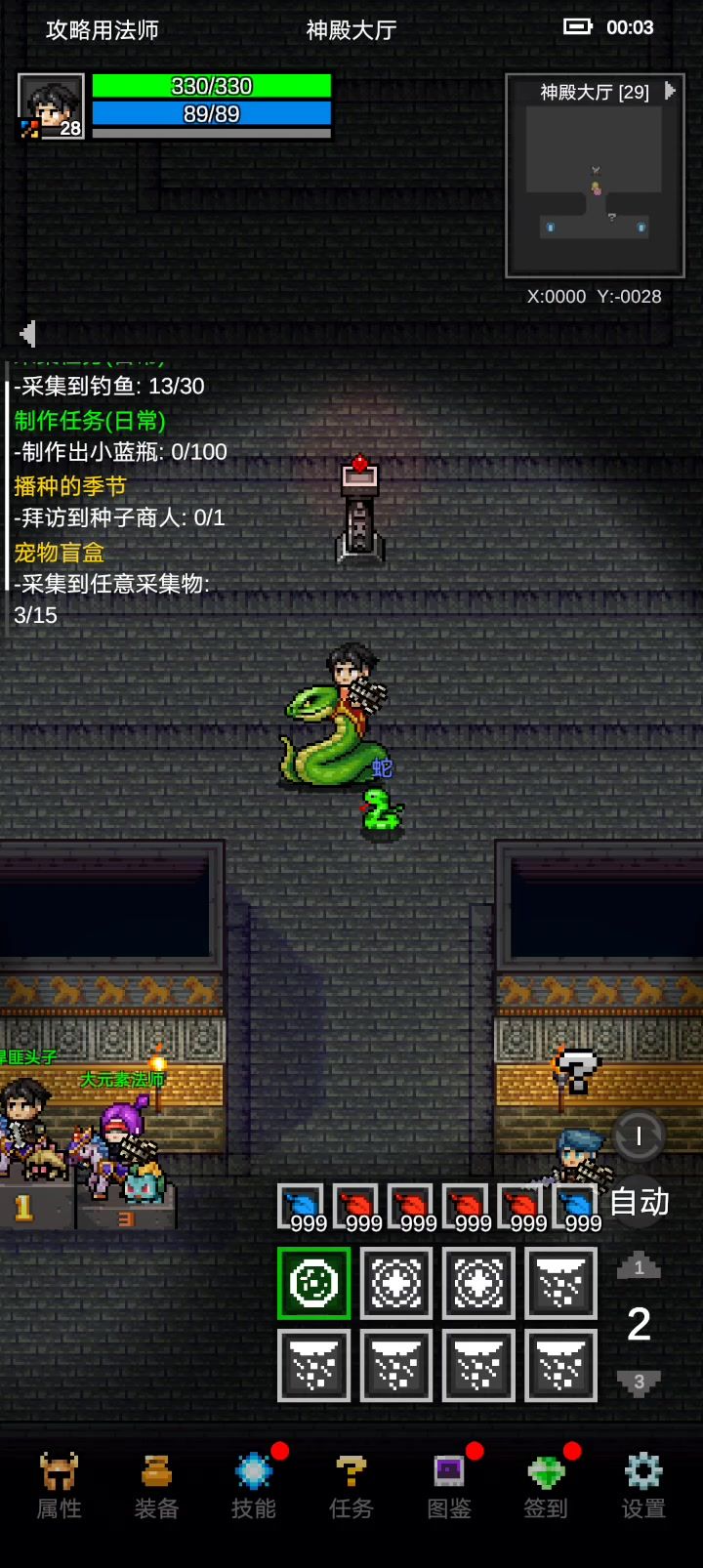703x1568 pixels.
Task: Toggle 自动 auto-battle mode
Action: (x=640, y=1202)
